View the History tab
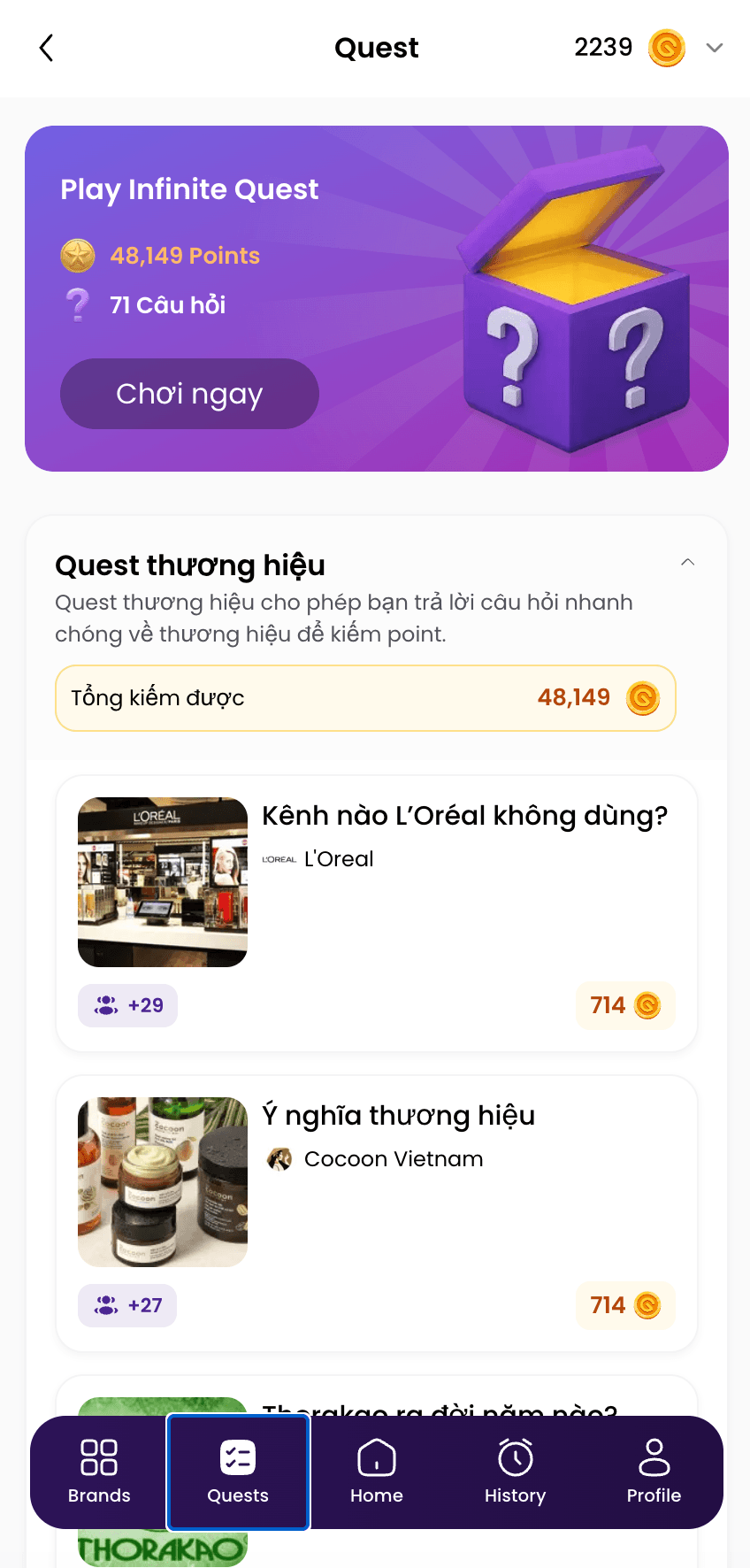Image resolution: width=750 pixels, height=1568 pixels. click(515, 1472)
